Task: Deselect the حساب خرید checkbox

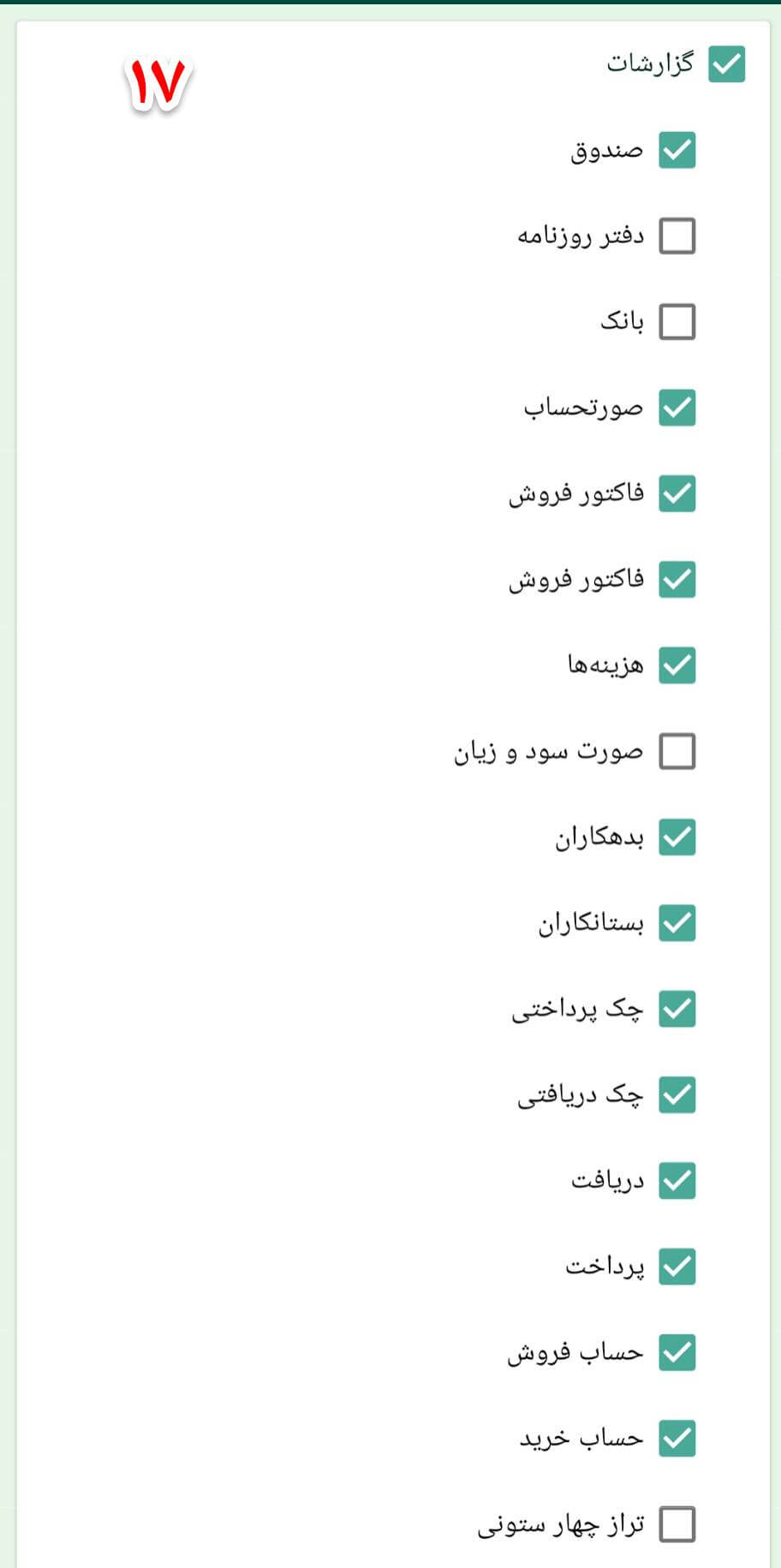Action: click(677, 1438)
